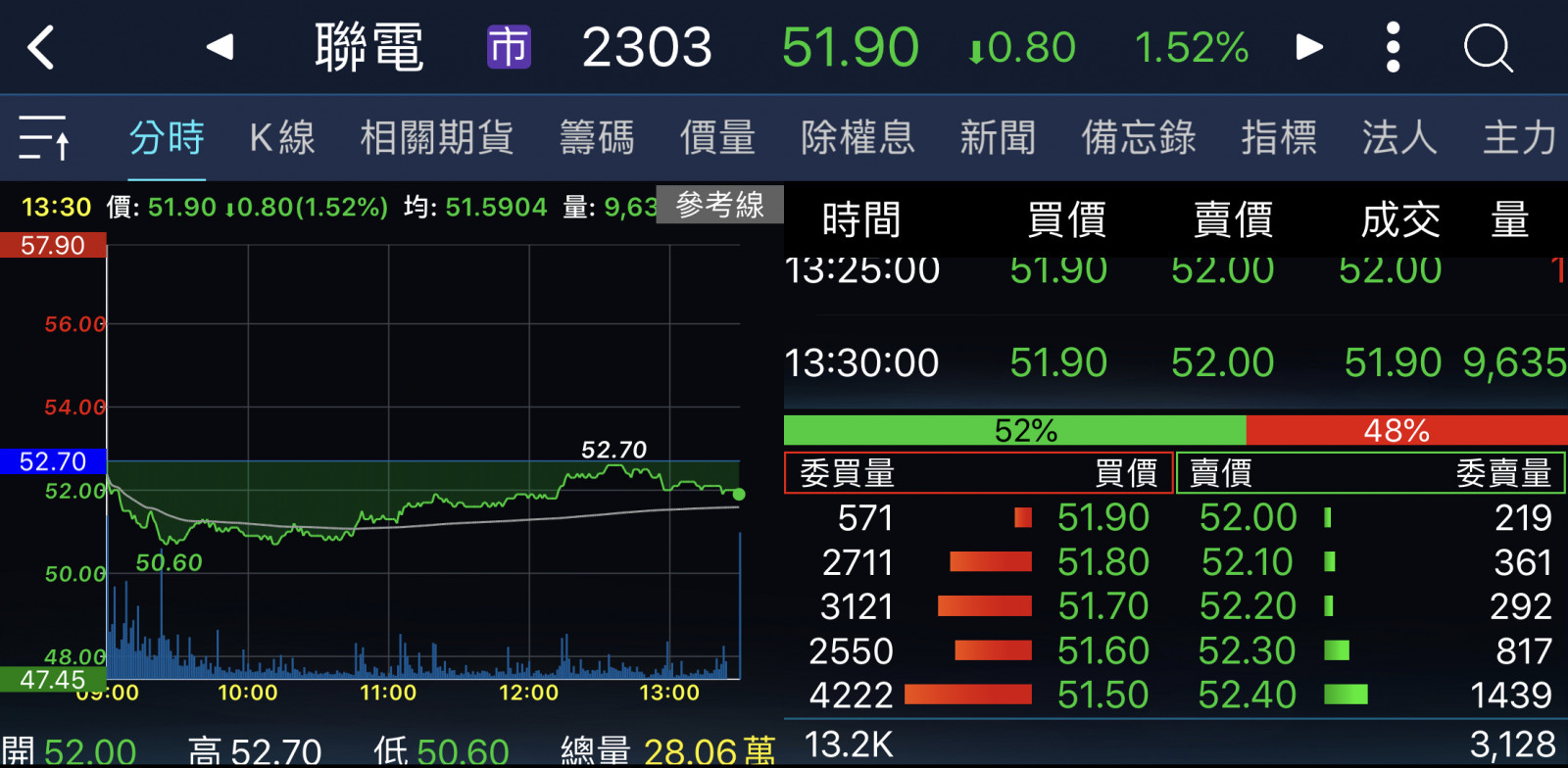Tap the 參考線 button on chart
This screenshot has height=768, width=1568.
coord(720,205)
